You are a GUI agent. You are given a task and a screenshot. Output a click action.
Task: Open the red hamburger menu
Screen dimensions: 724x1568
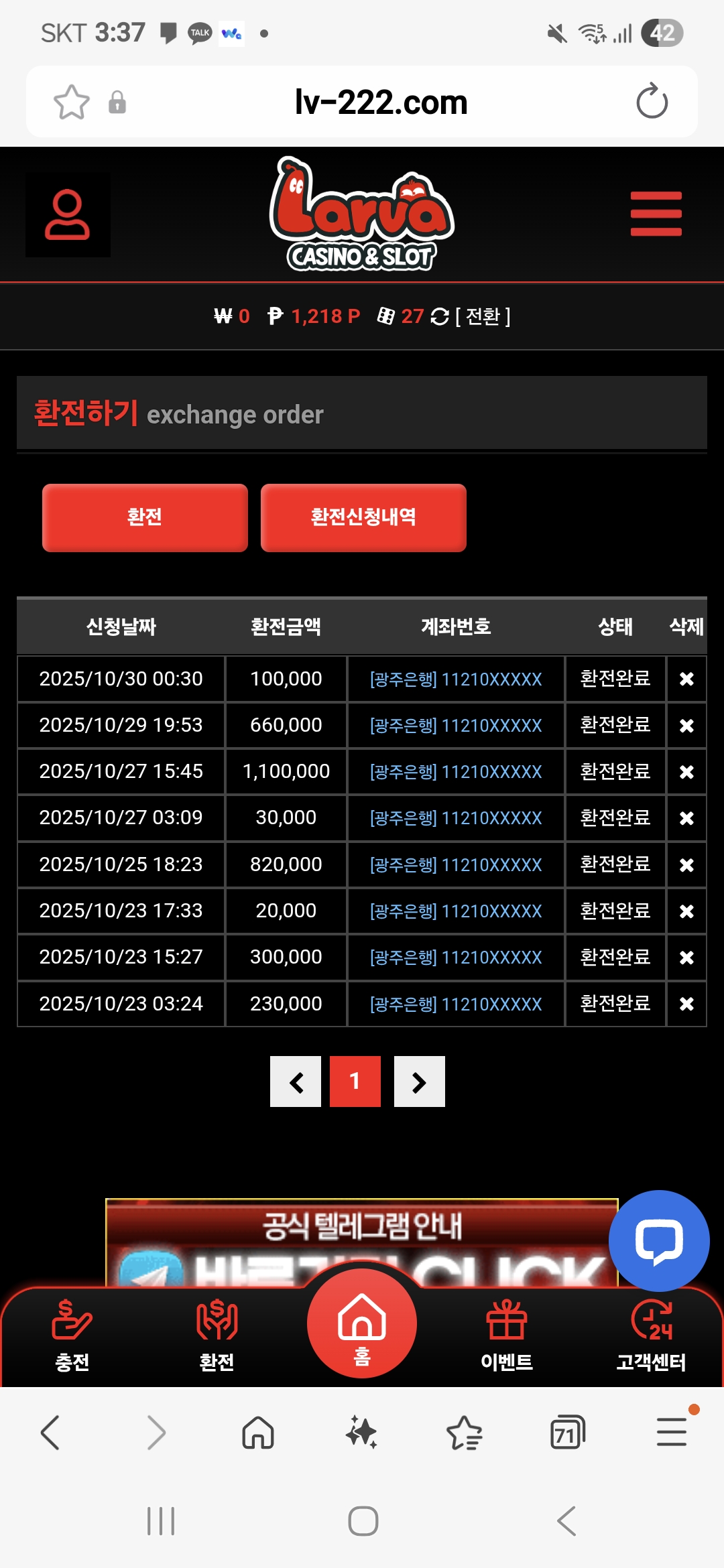(656, 214)
